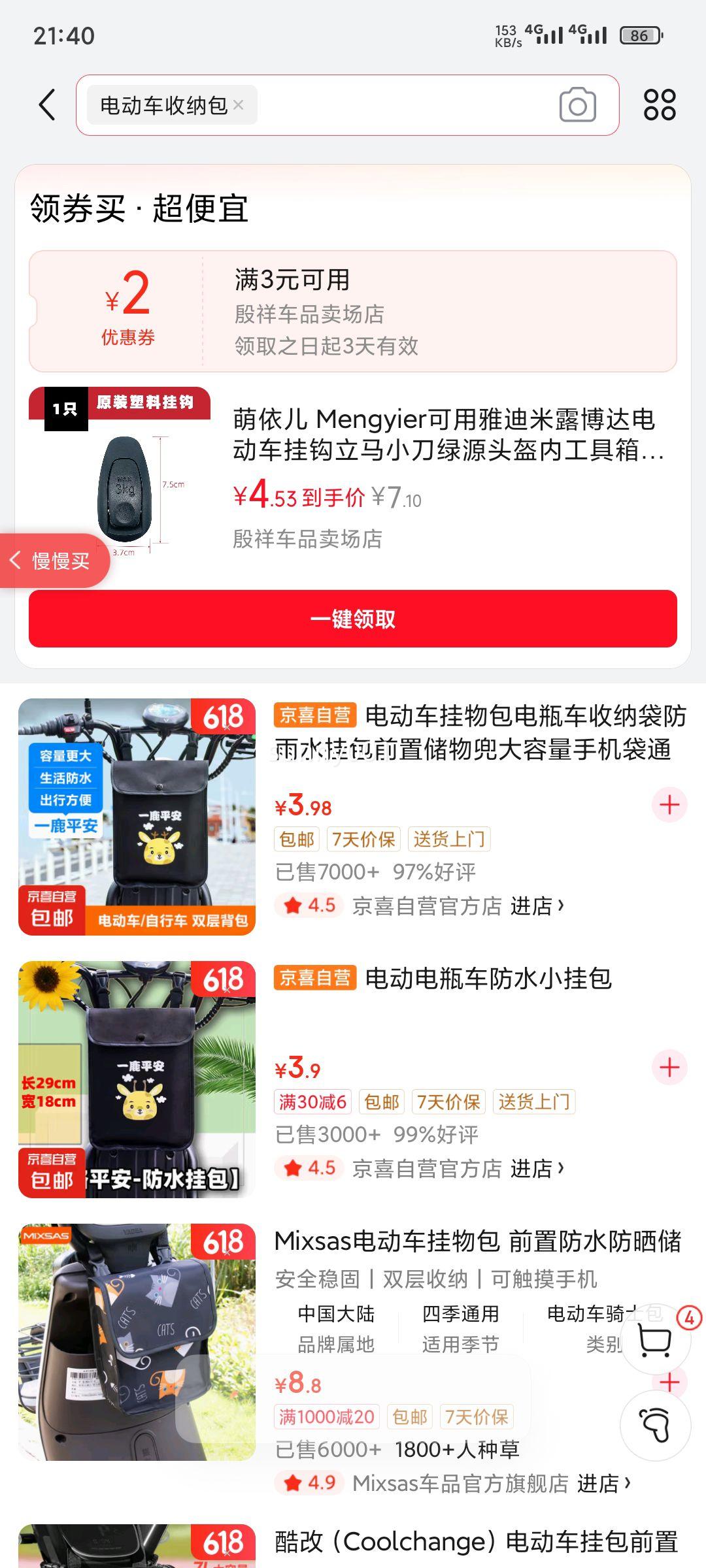
Task: Tap the back arrow to previous page
Action: point(46,105)
